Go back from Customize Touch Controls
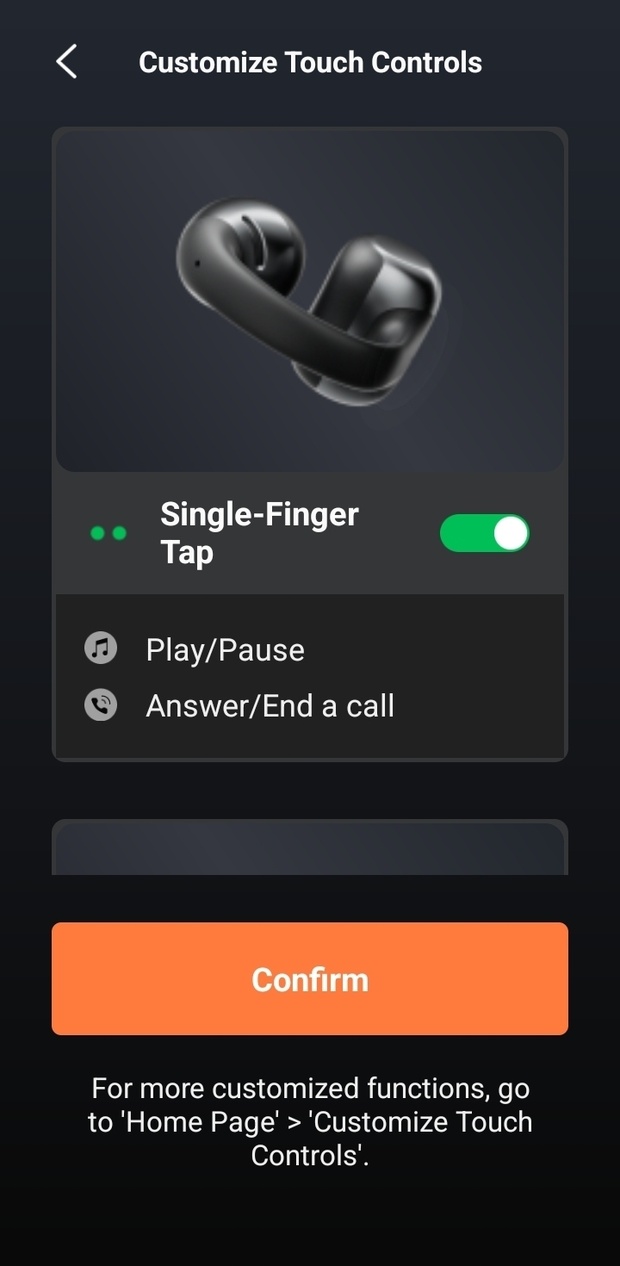This screenshot has height=1266, width=620. click(66, 62)
